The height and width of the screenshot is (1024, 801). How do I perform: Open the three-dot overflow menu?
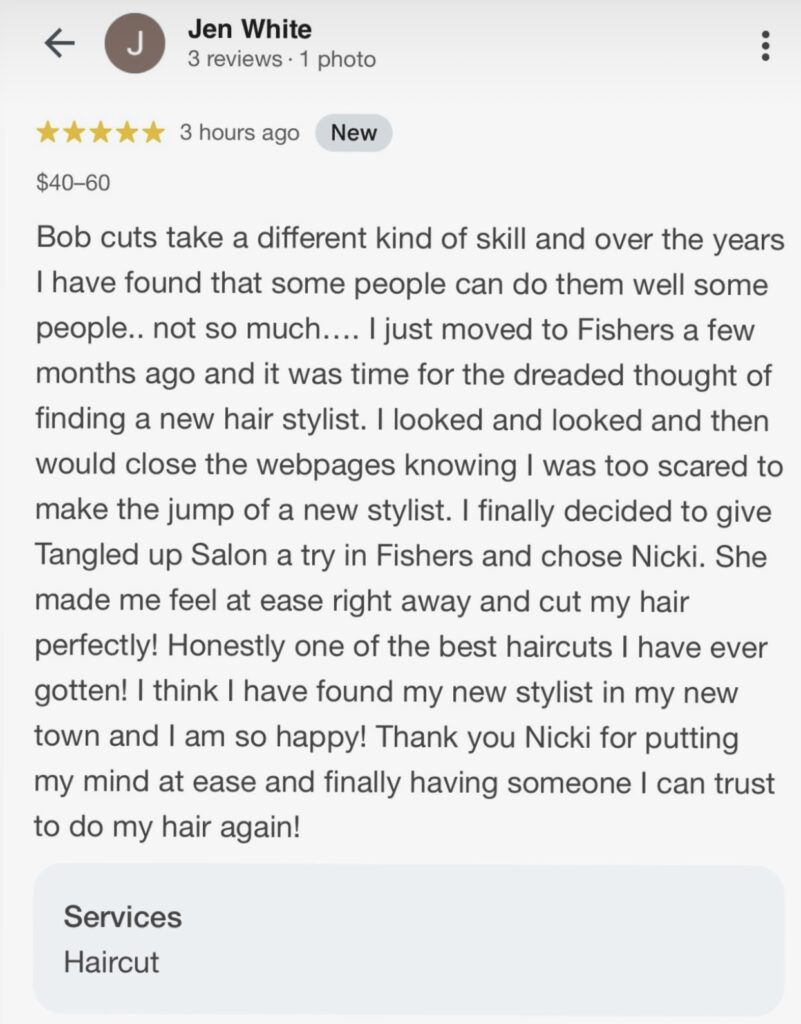765,45
